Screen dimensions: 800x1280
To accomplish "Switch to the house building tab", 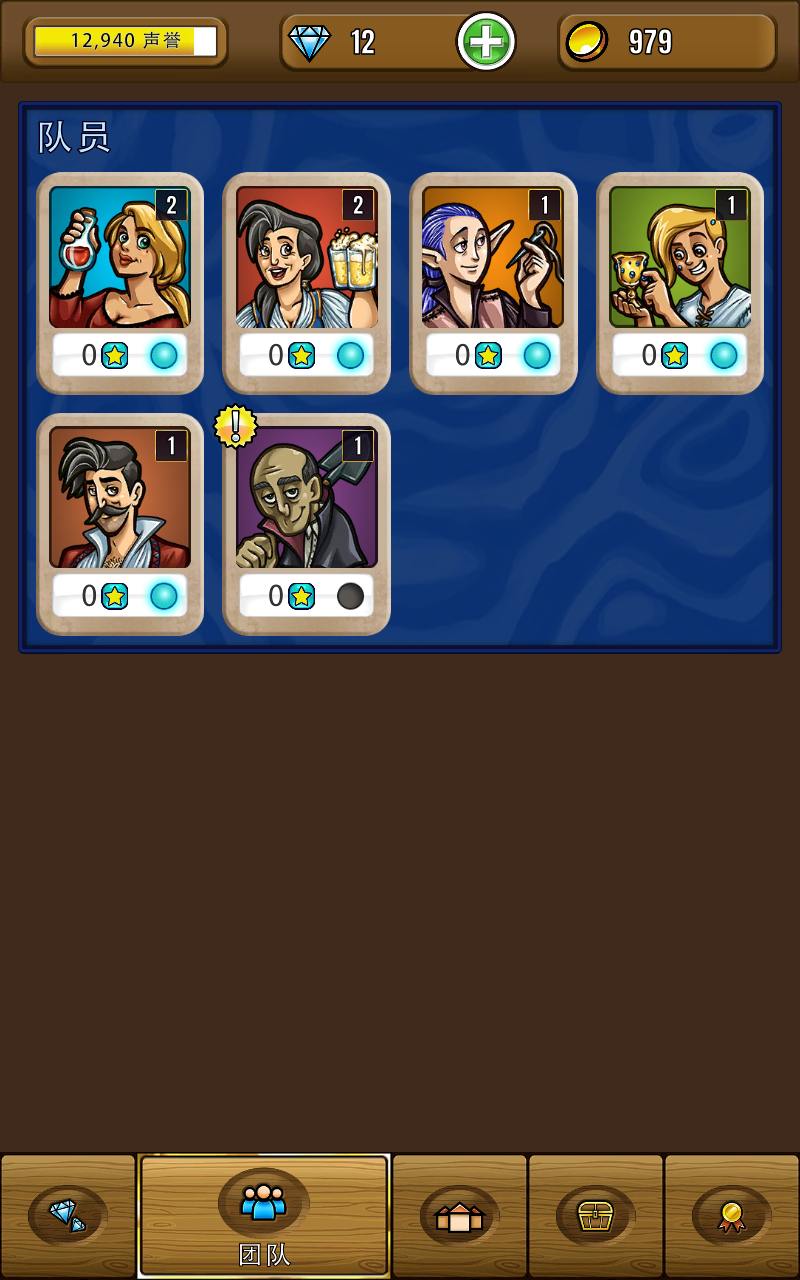I will click(x=460, y=1215).
